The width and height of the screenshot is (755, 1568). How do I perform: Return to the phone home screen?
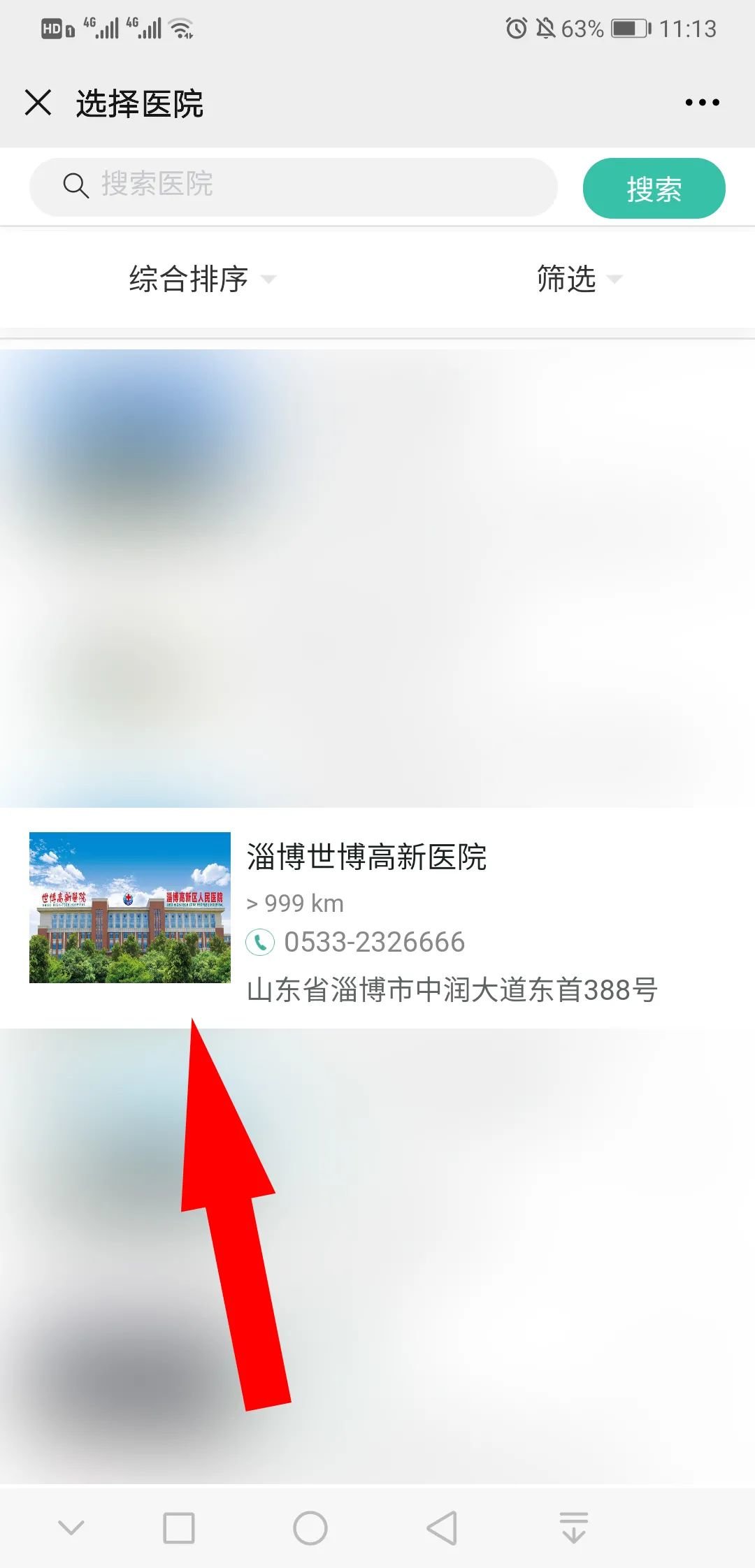[x=310, y=1527]
